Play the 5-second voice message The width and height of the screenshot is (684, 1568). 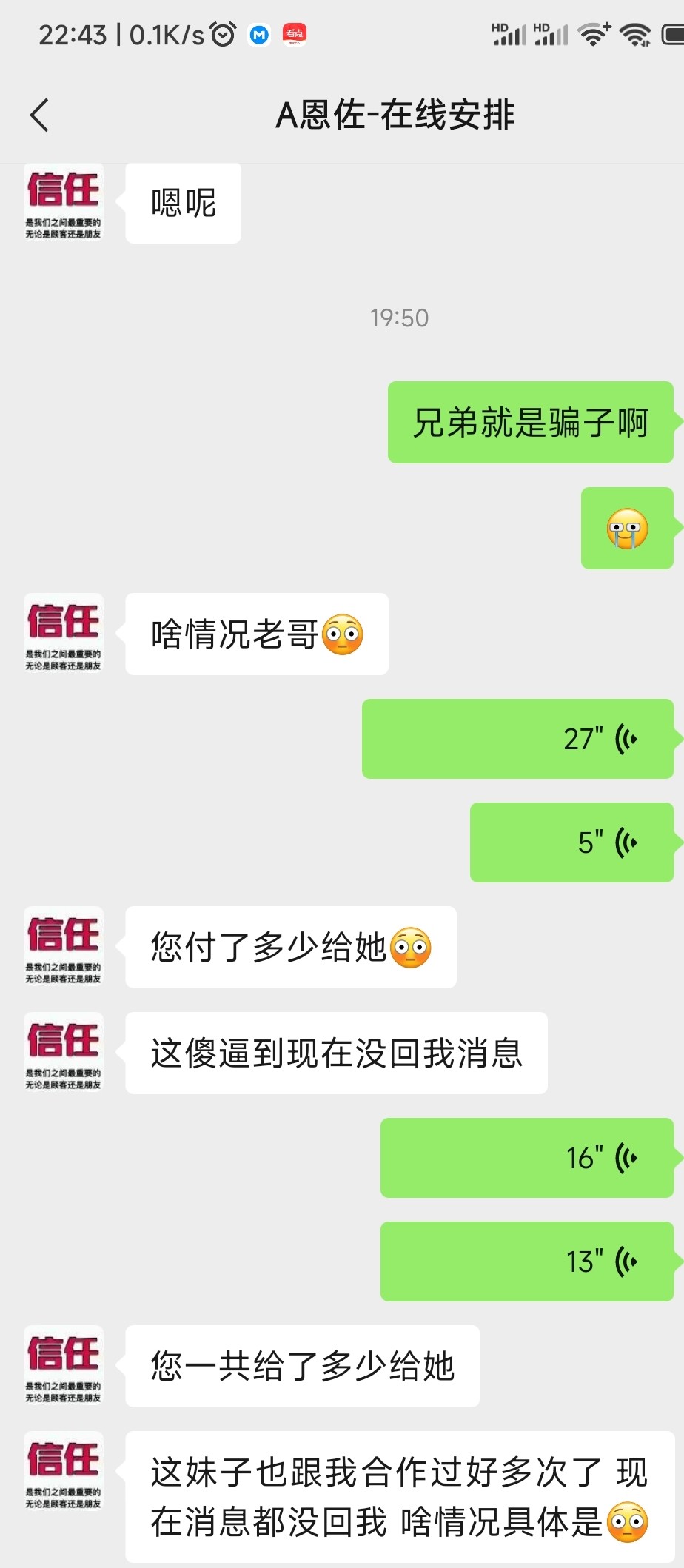571,842
